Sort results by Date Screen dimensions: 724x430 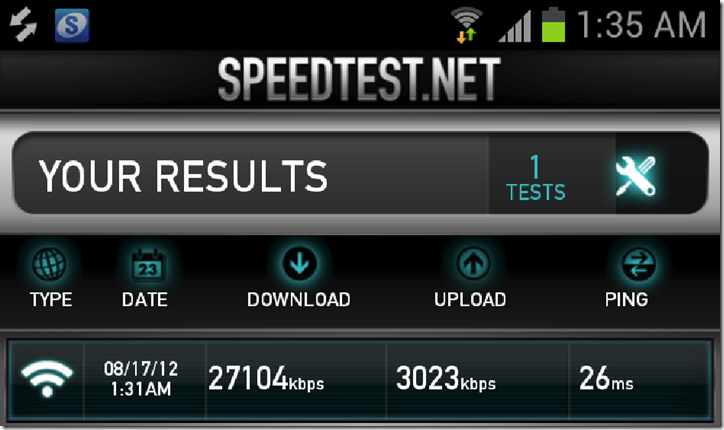145,278
